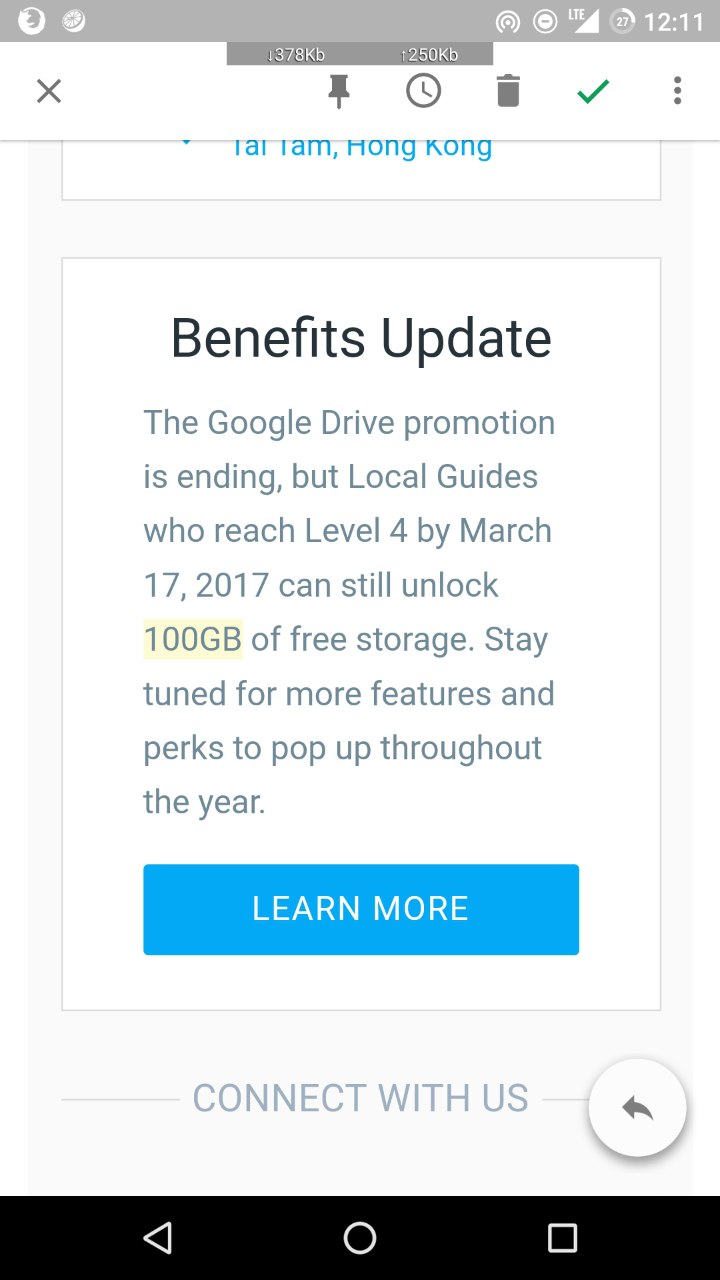The width and height of the screenshot is (720, 1280).
Task: Close the email with the X icon
Action: tap(48, 92)
